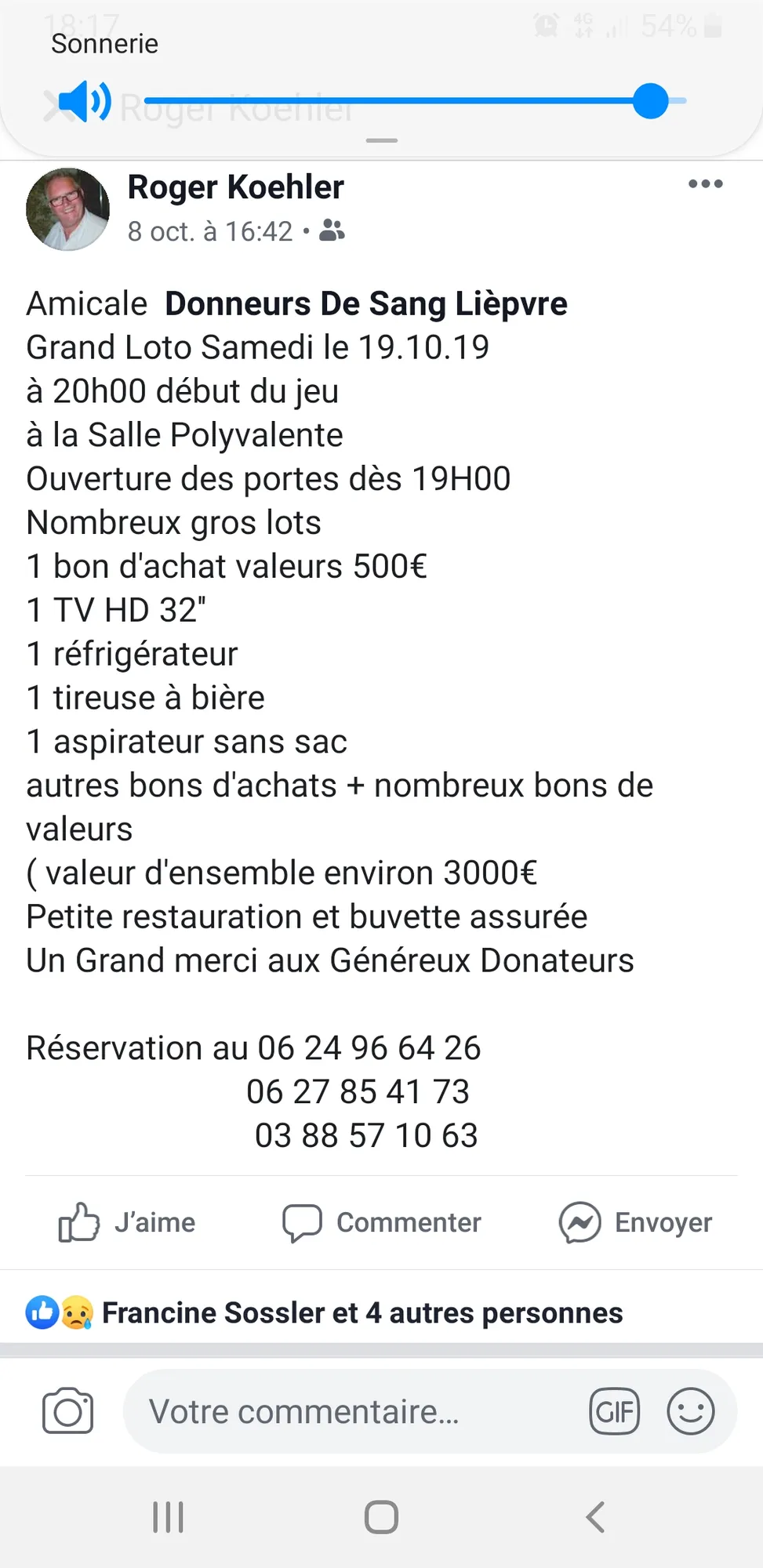
Task: Open the emoji picker in comment box
Action: coord(690,1412)
